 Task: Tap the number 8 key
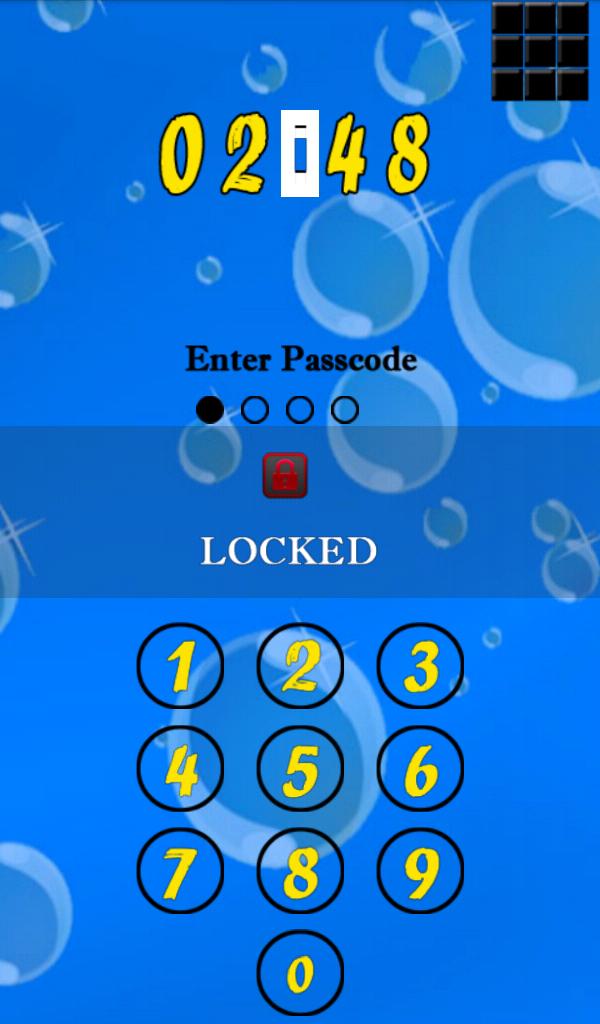coord(300,872)
